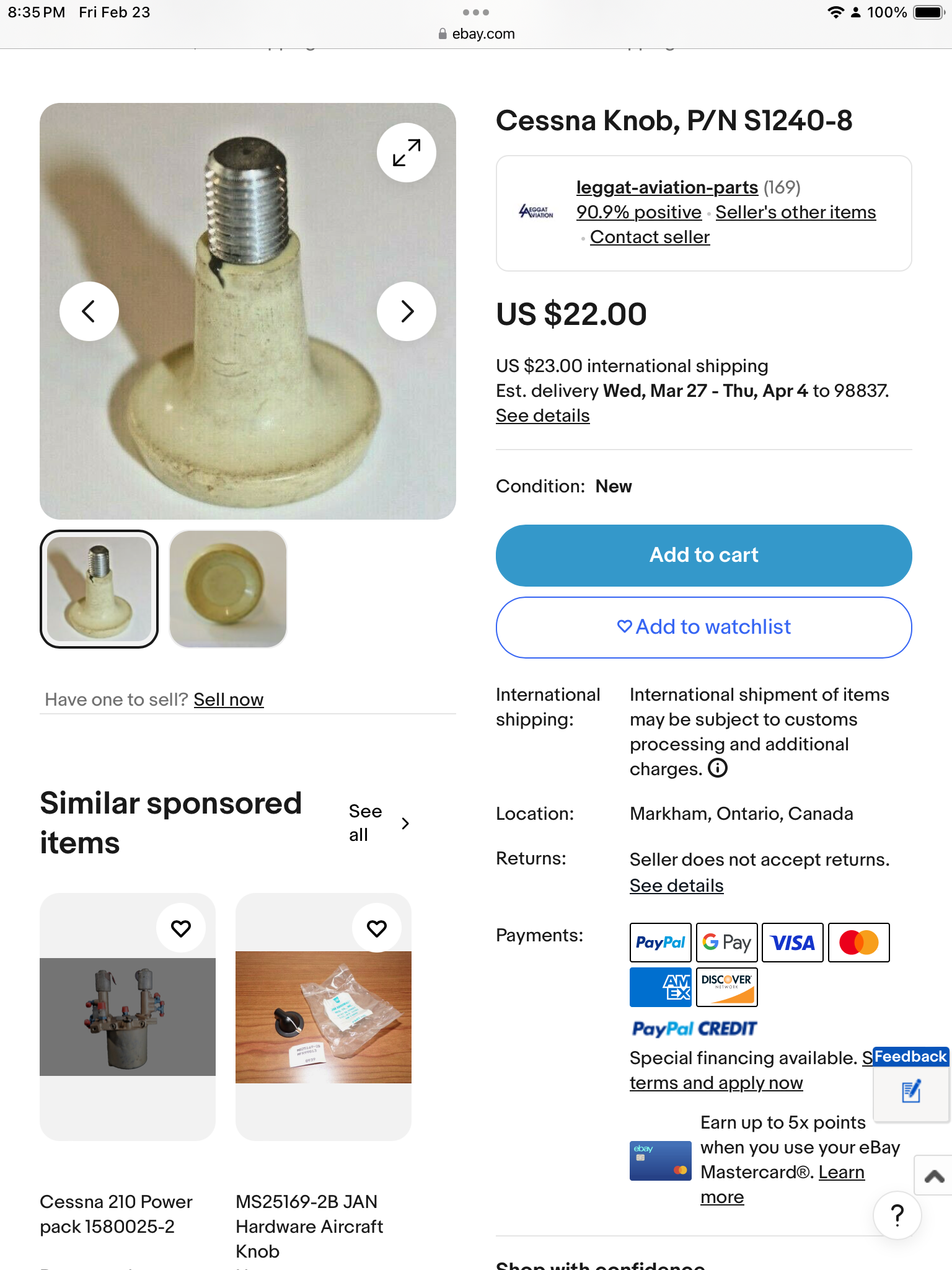Tap Contact seller link
The image size is (952, 1270).
coord(650,237)
